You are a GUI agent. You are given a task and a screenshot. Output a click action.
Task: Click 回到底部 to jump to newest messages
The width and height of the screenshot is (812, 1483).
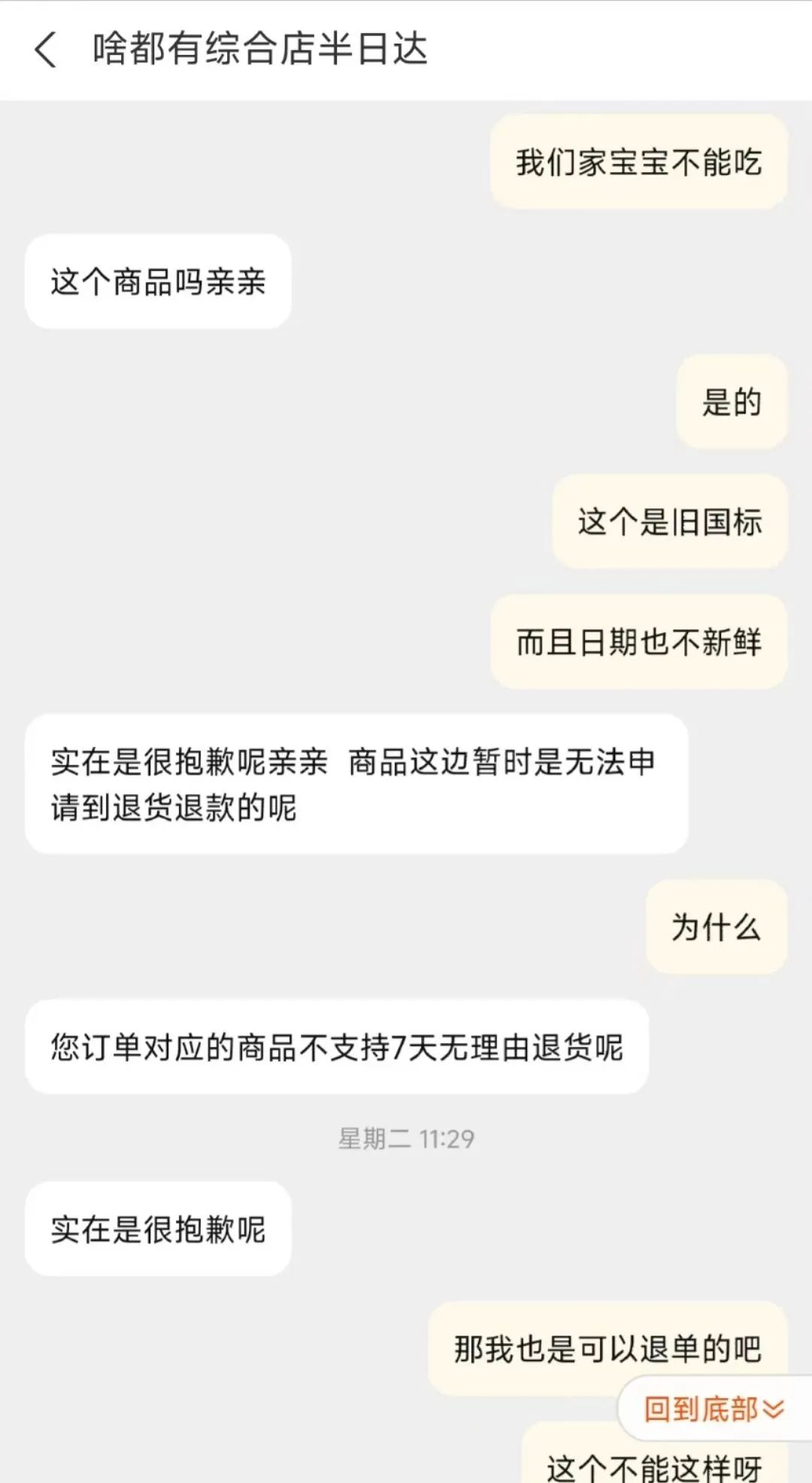[707, 1408]
